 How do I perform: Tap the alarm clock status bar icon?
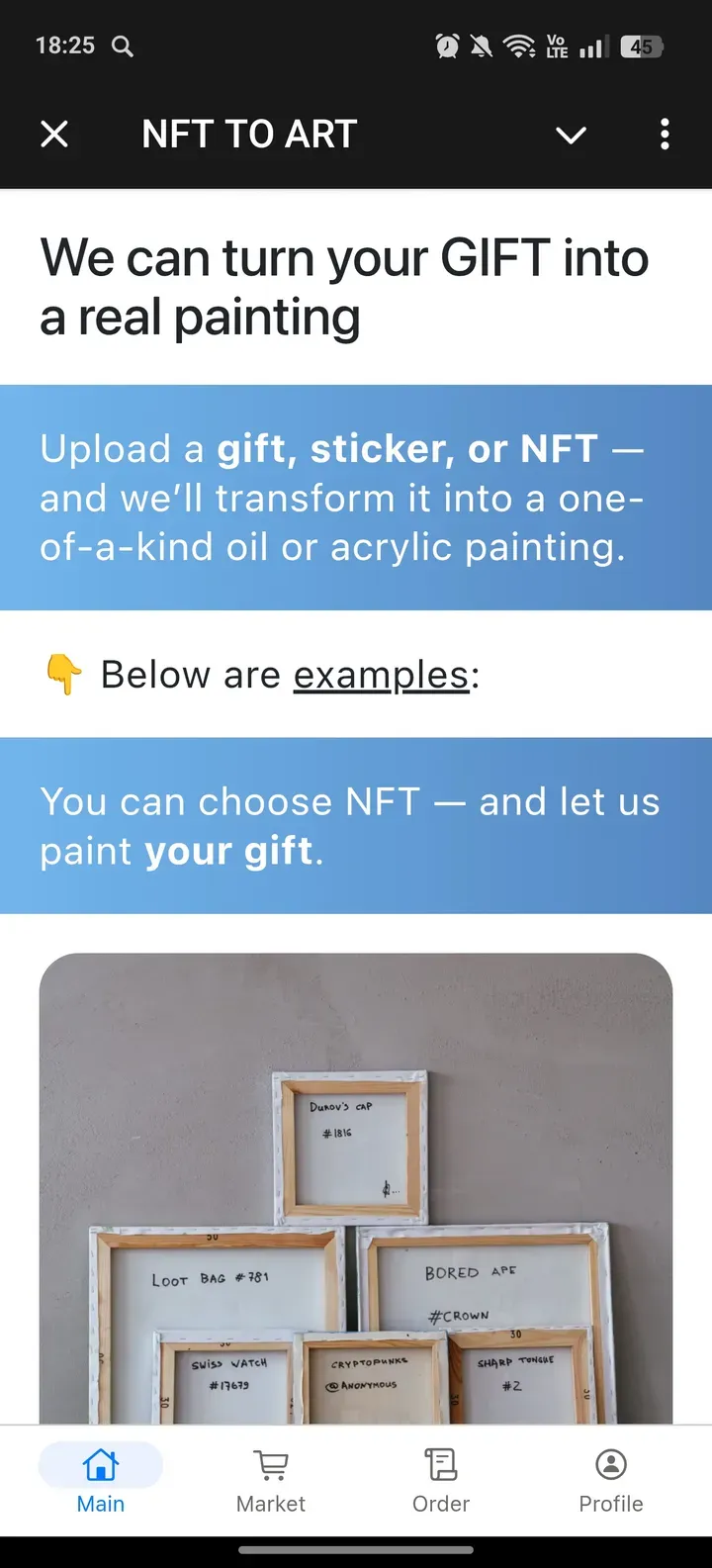(447, 46)
